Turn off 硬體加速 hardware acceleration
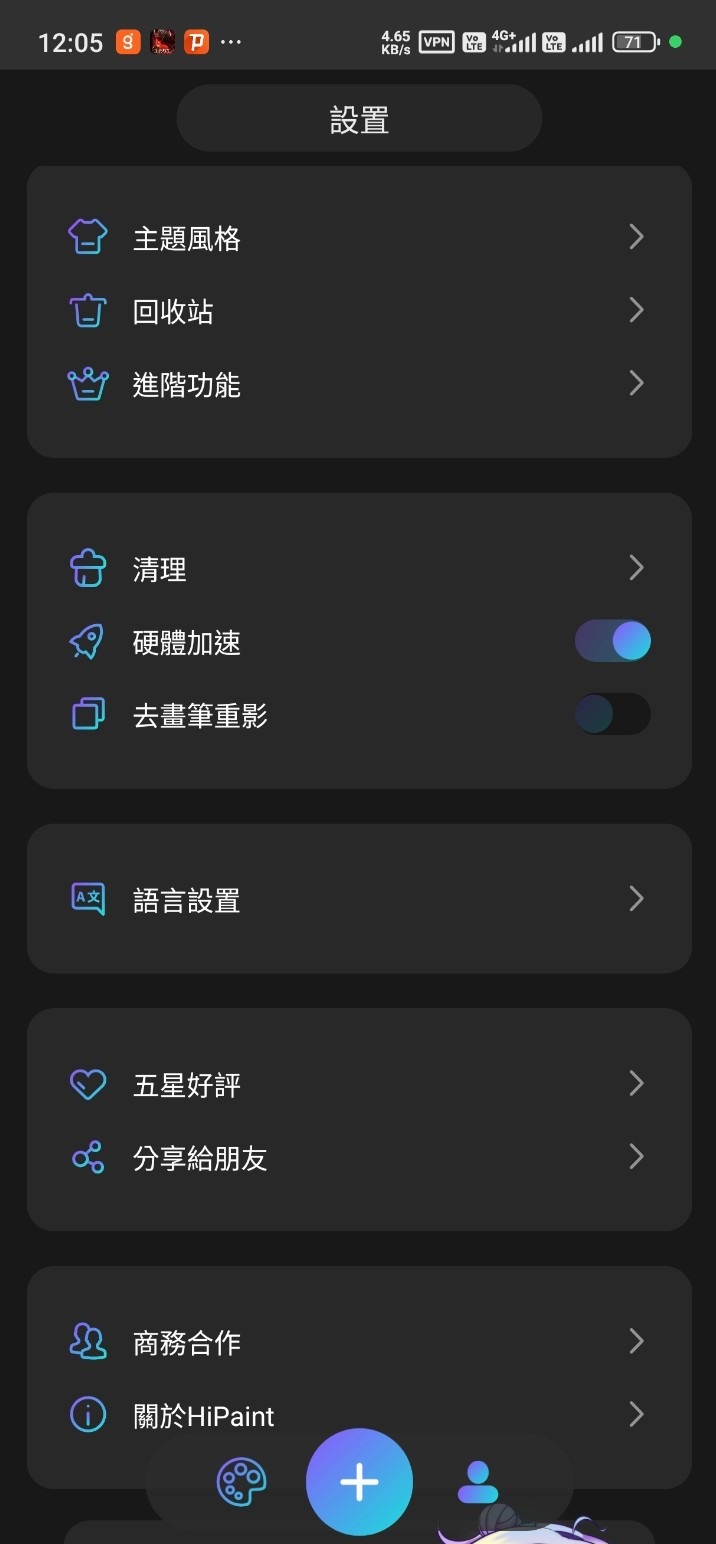This screenshot has height=1544, width=716. tap(612, 641)
